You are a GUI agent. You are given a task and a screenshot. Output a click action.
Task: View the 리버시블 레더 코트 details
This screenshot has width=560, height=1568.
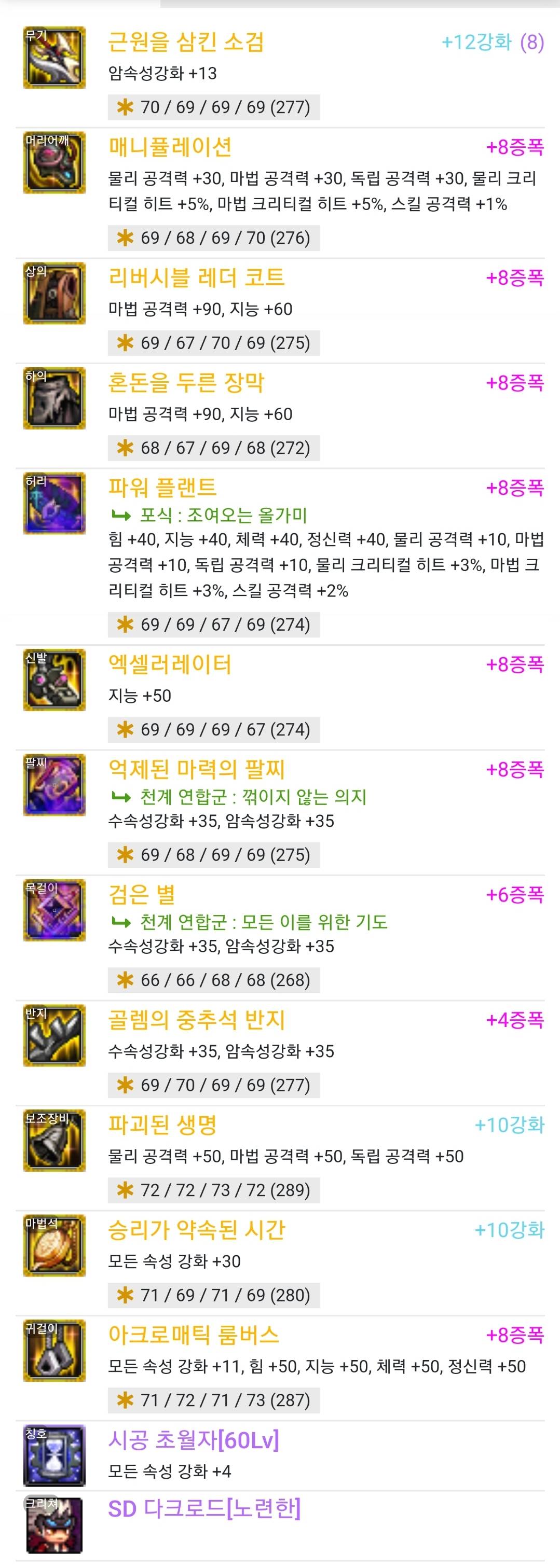(196, 277)
